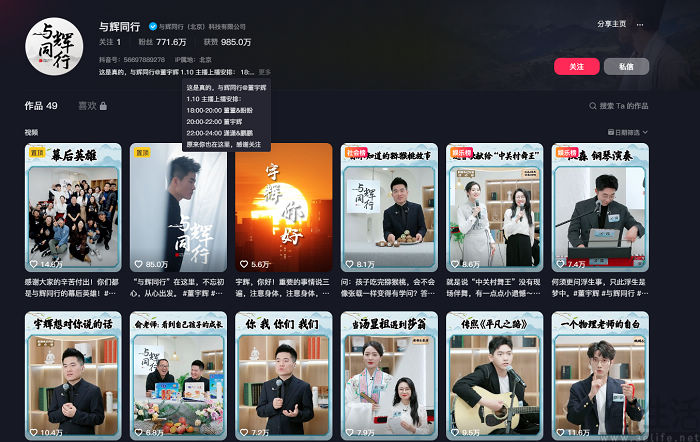
Task: Open the 日期筛选 date filter dropdown
Action: (628, 132)
